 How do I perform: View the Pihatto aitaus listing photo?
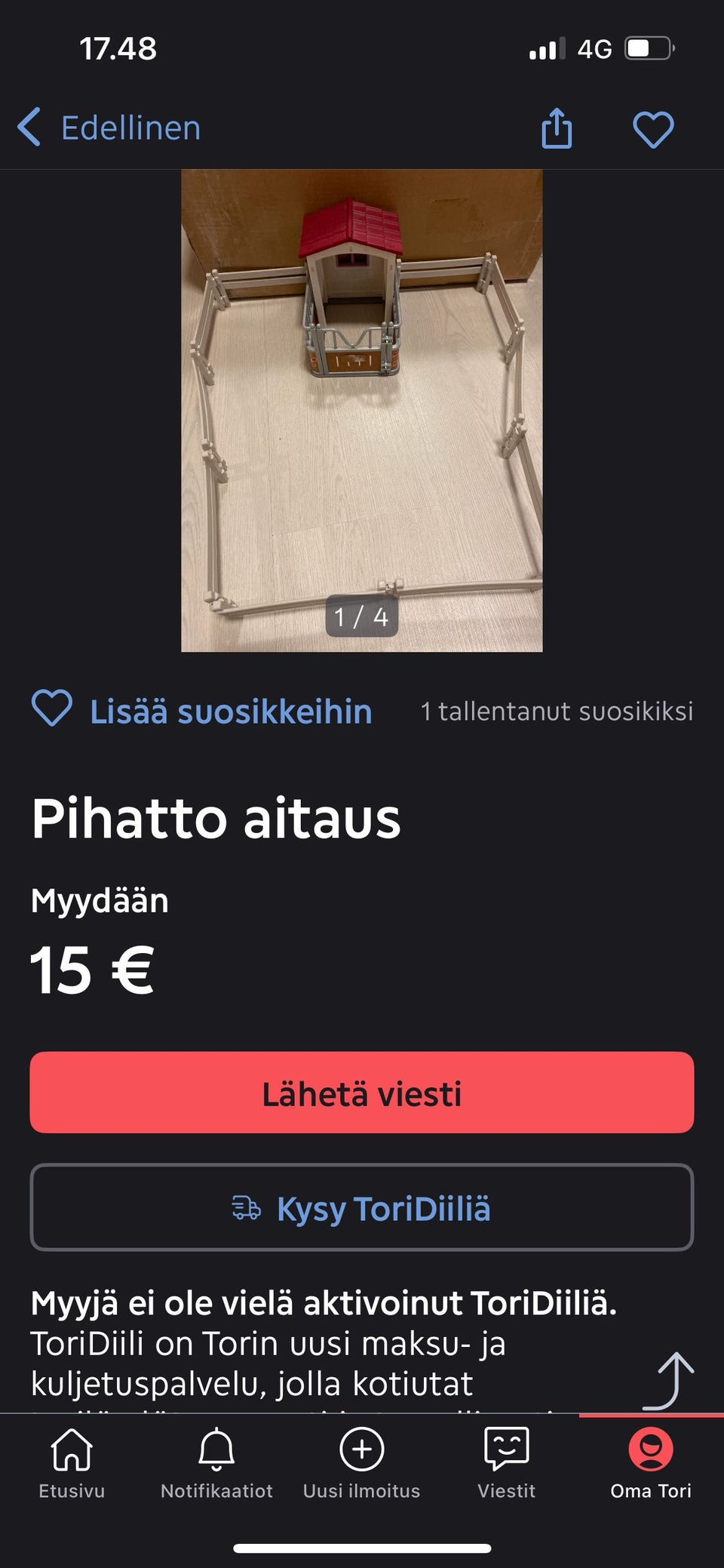click(x=361, y=411)
